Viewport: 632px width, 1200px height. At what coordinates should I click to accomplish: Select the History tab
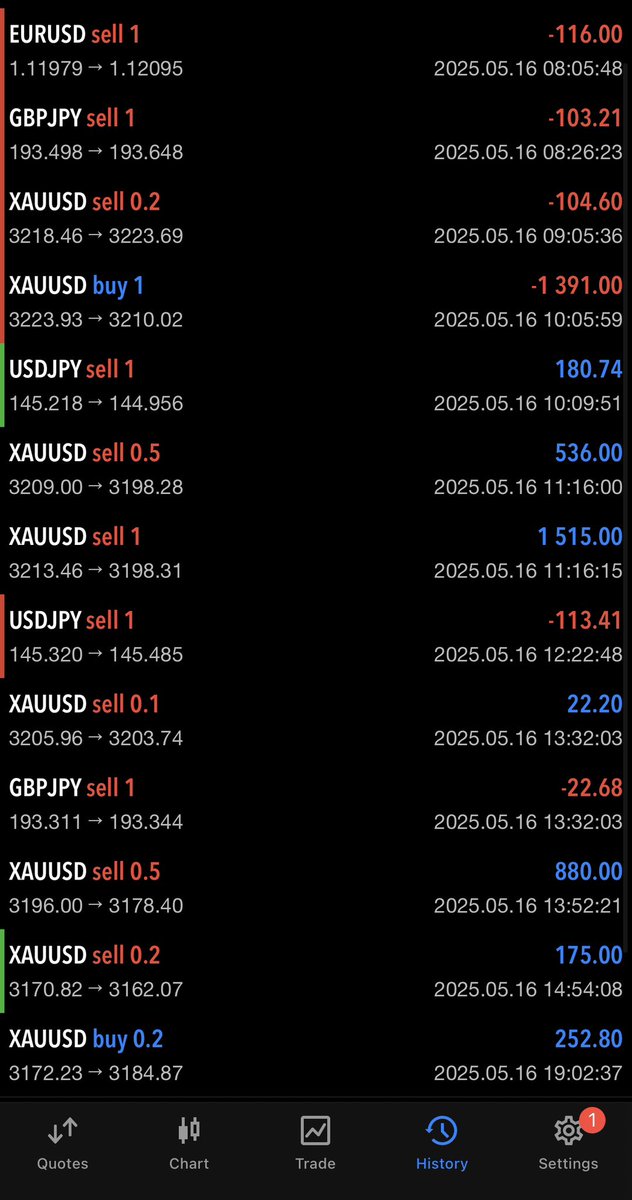coord(442,1144)
